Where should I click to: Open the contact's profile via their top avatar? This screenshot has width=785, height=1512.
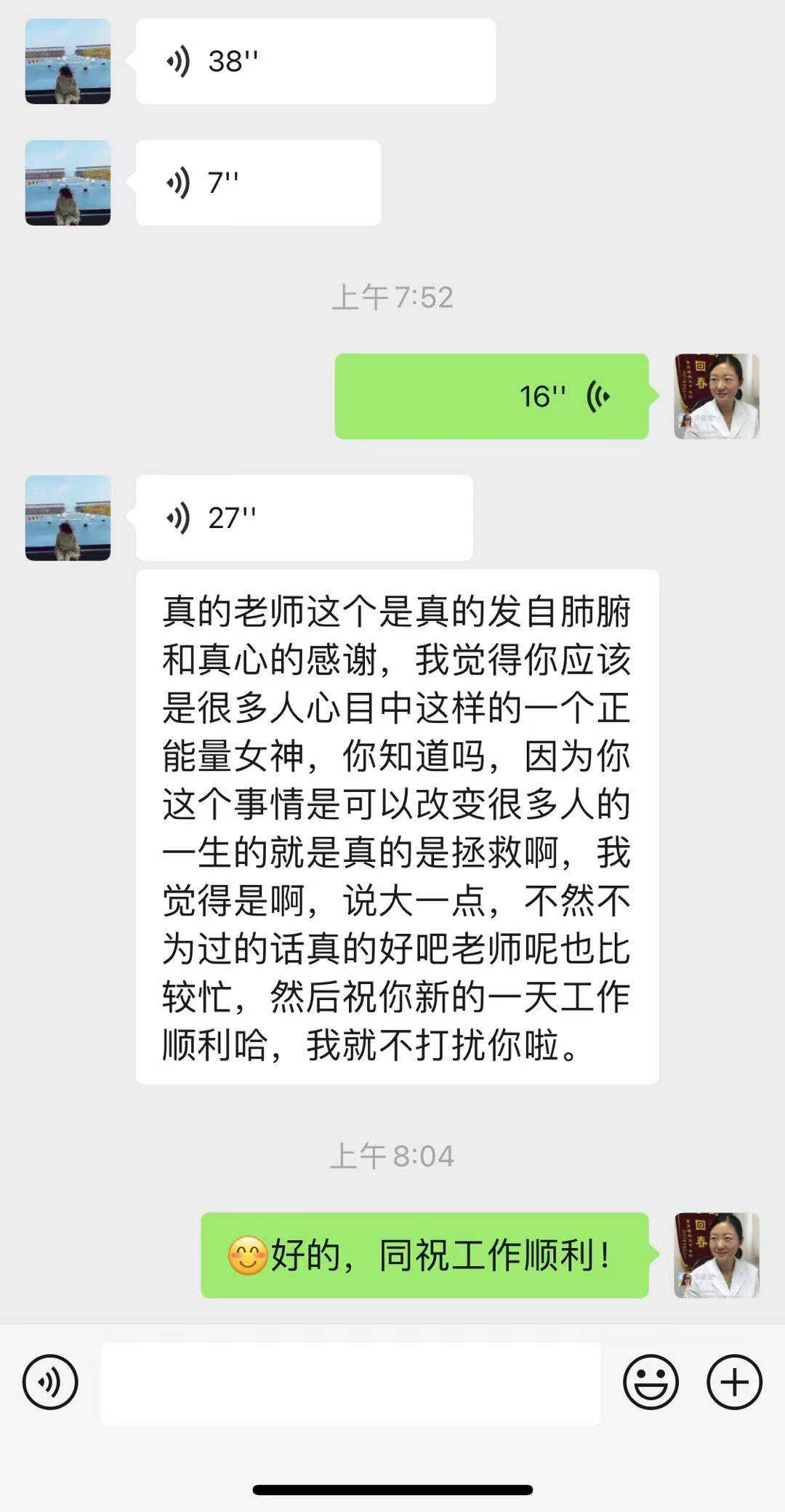[x=68, y=62]
